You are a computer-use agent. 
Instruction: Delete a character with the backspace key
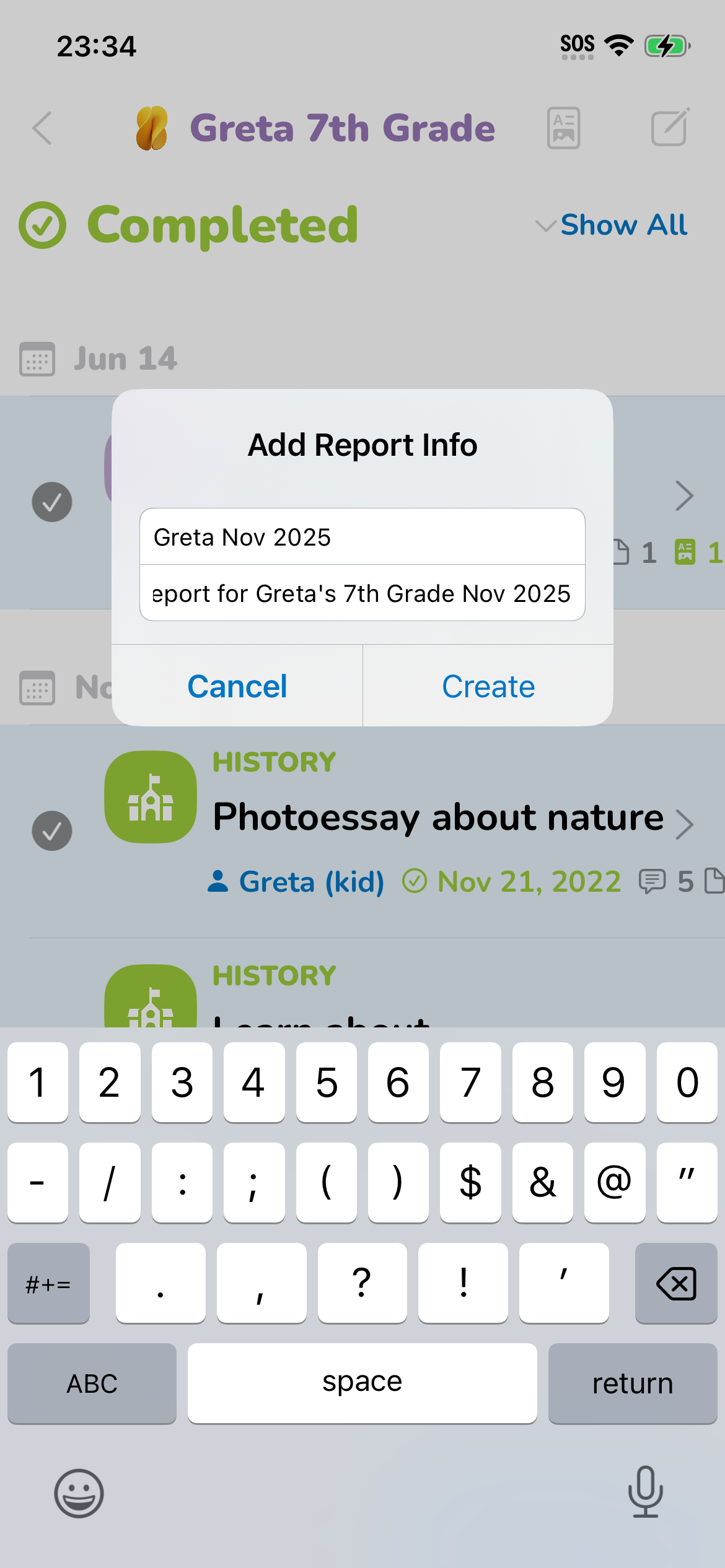675,1283
